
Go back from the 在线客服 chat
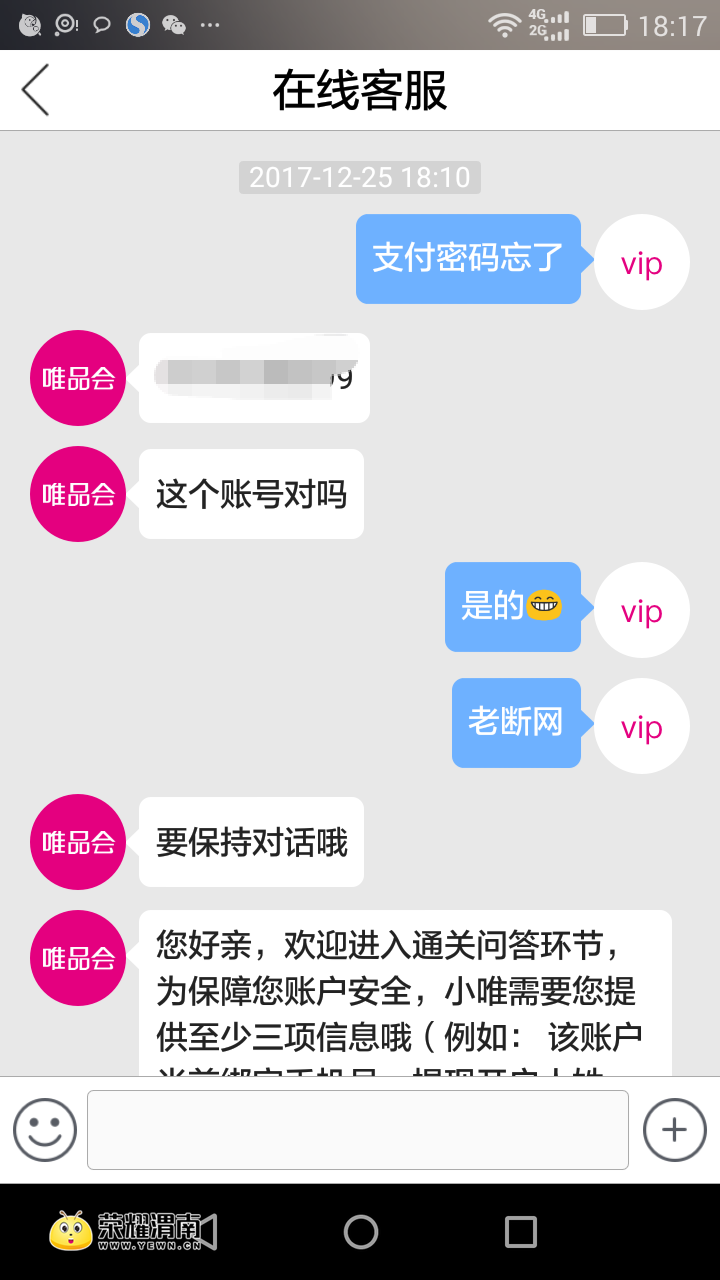click(36, 90)
